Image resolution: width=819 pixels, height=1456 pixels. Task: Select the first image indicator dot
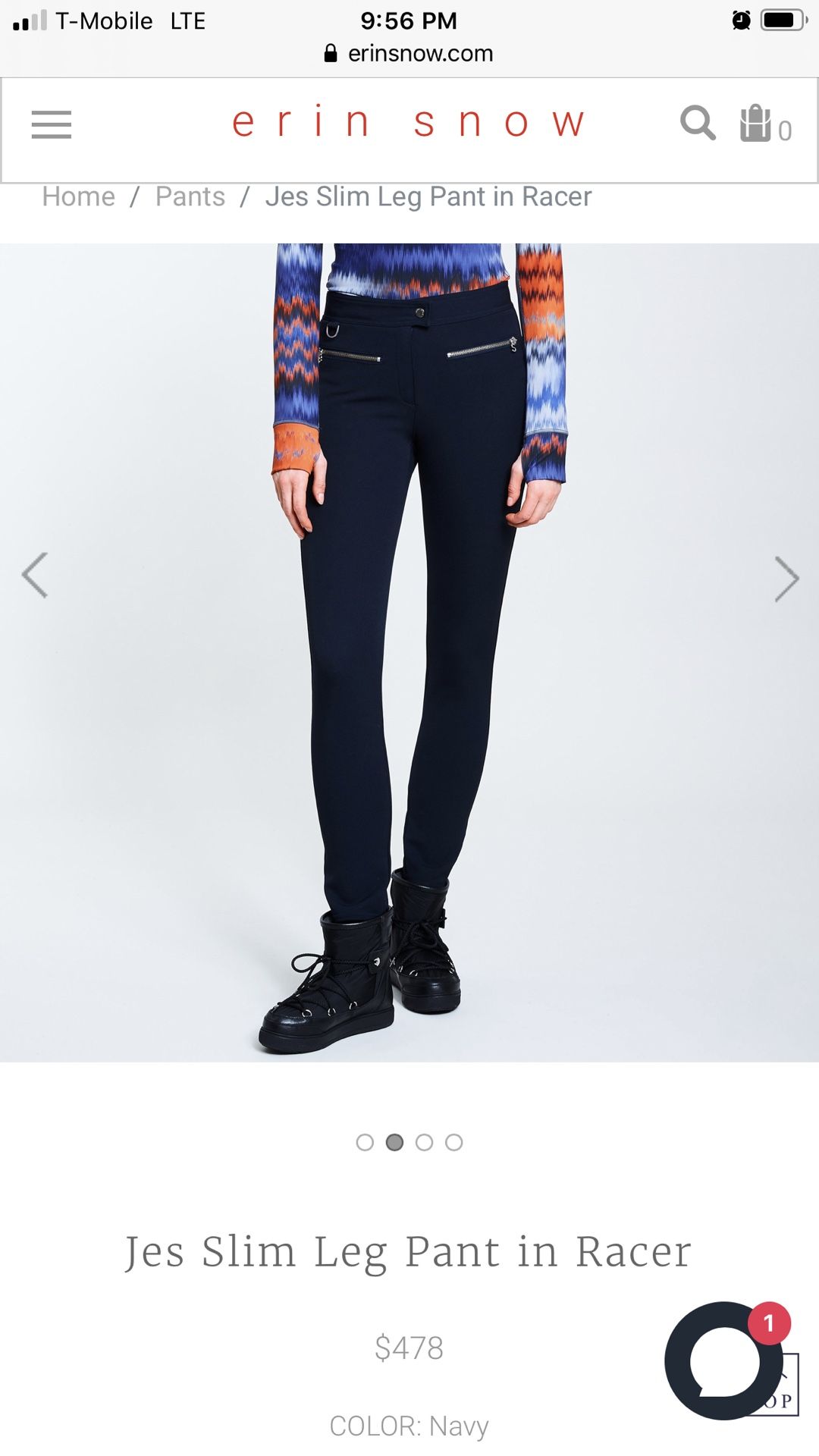tap(365, 1142)
